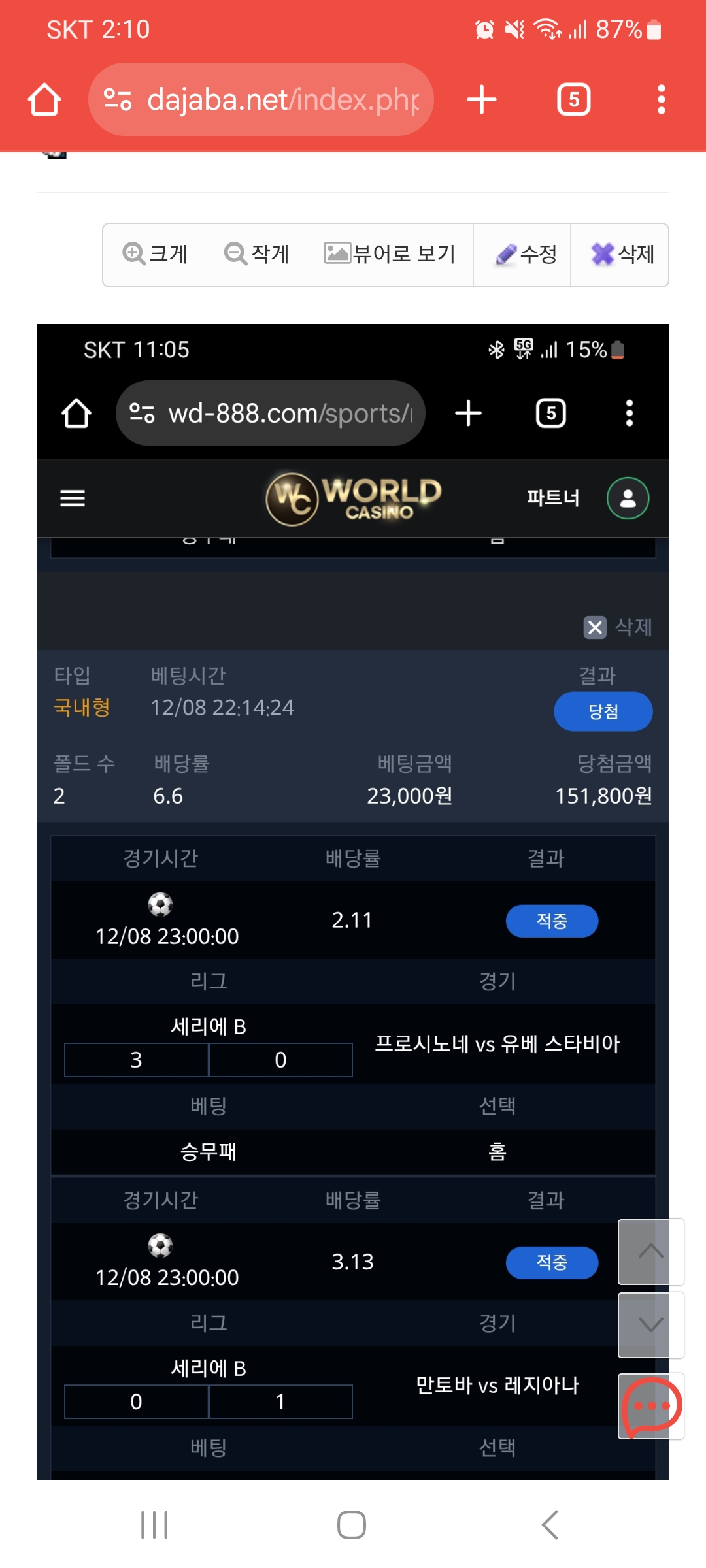The height and width of the screenshot is (1568, 706).
Task: Open recent apps from navigation bar
Action: click(x=154, y=1525)
